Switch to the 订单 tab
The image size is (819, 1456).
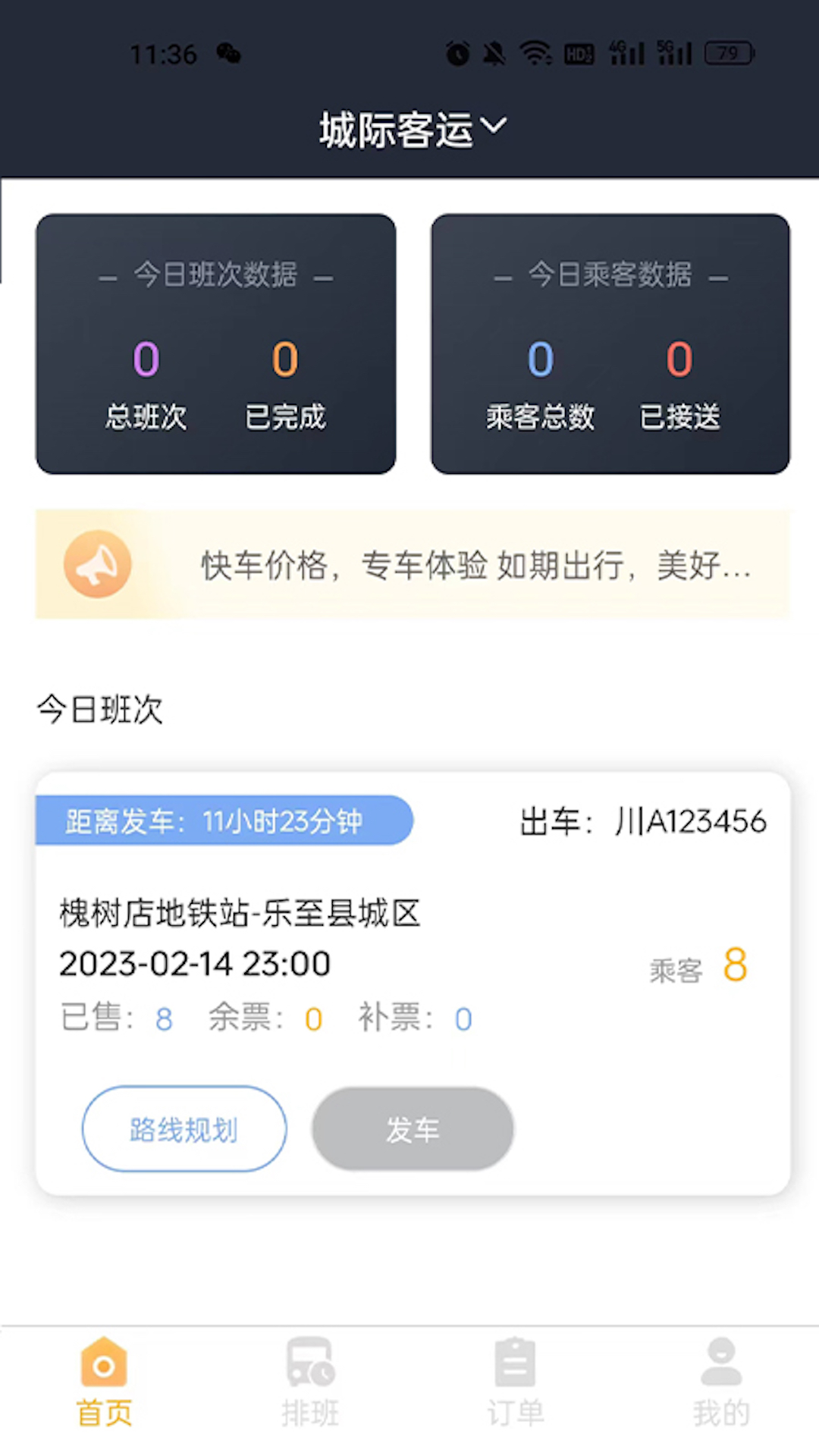point(515,1380)
